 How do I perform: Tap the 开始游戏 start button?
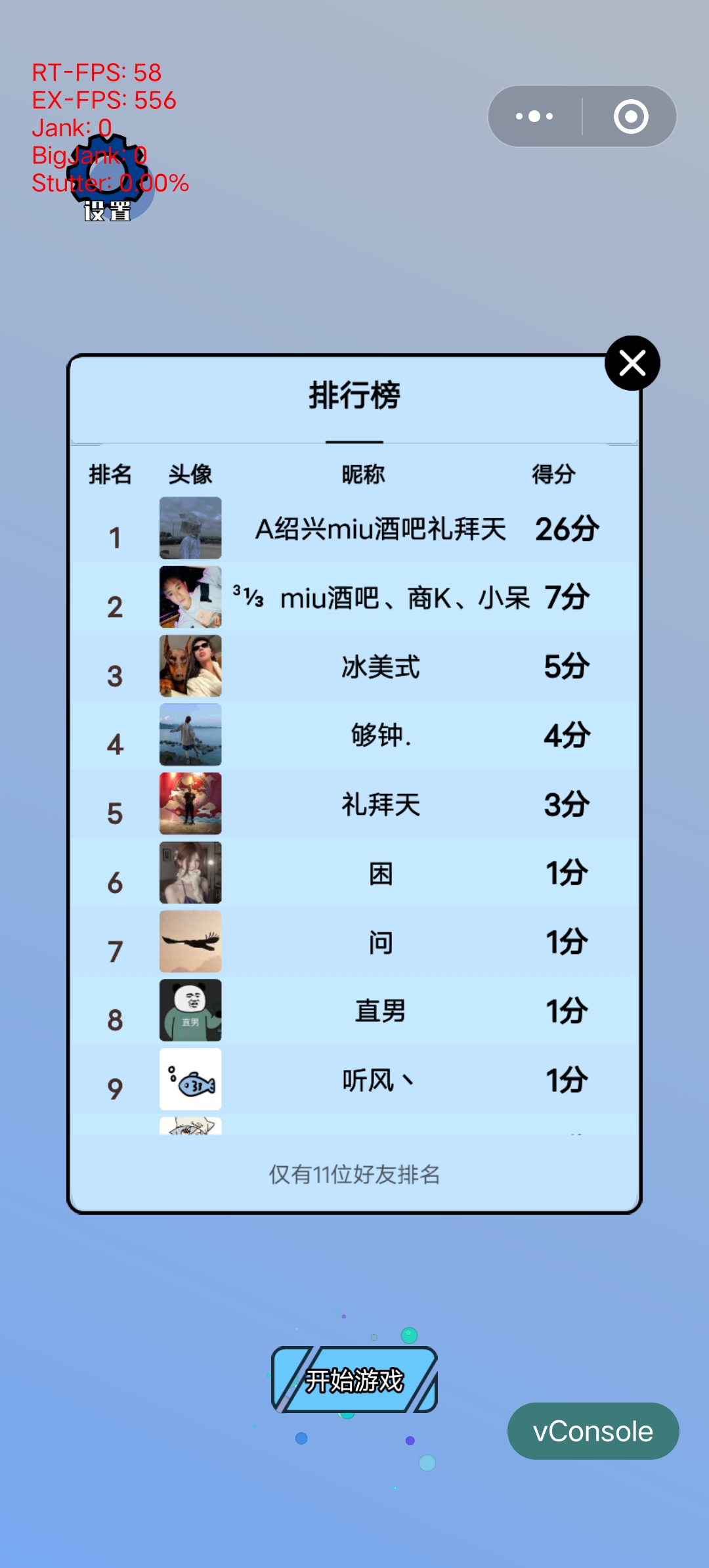[x=354, y=1380]
